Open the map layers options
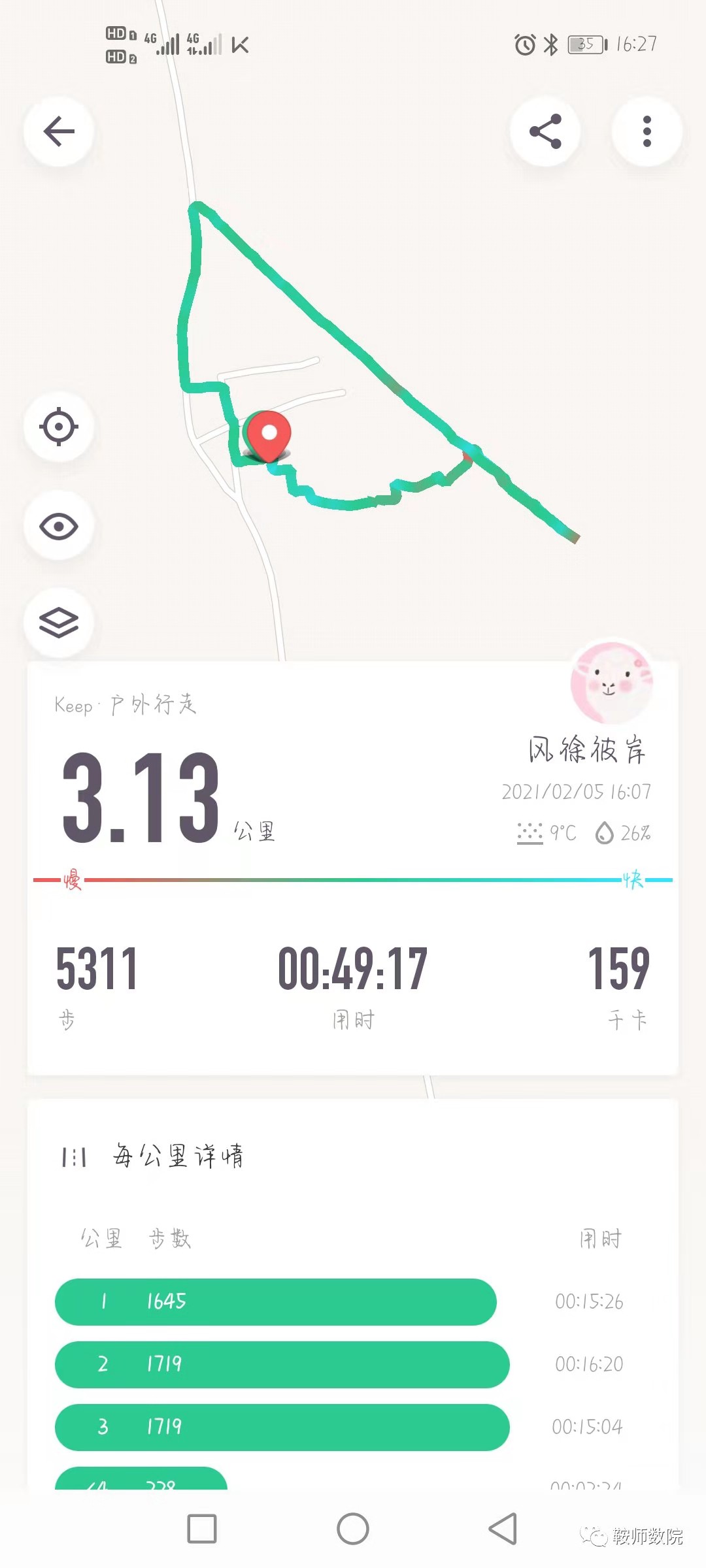706x1568 pixels. click(x=59, y=623)
